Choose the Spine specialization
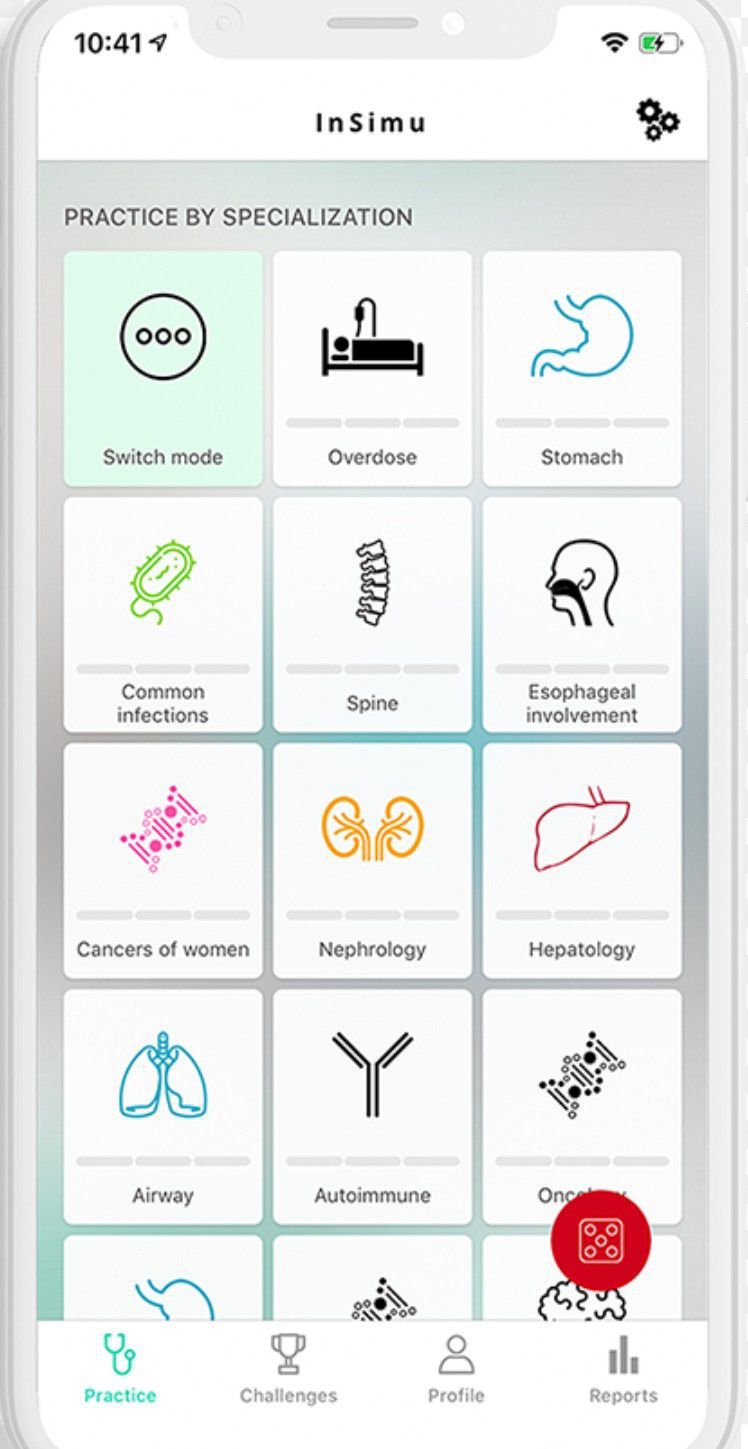The height and width of the screenshot is (1449, 748). point(372,614)
